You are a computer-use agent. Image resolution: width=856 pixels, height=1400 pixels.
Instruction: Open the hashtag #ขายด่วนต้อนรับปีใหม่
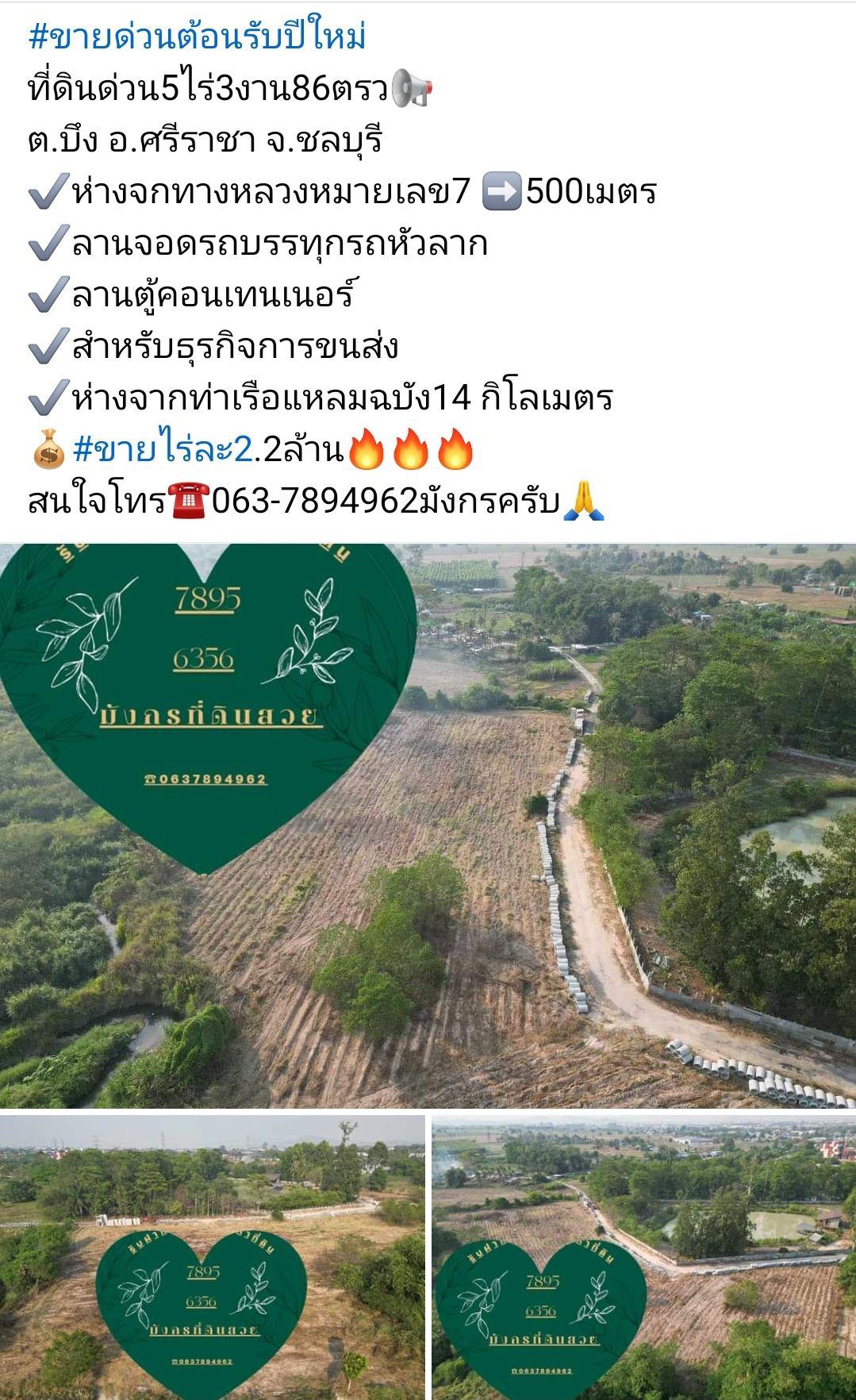[x=197, y=37]
